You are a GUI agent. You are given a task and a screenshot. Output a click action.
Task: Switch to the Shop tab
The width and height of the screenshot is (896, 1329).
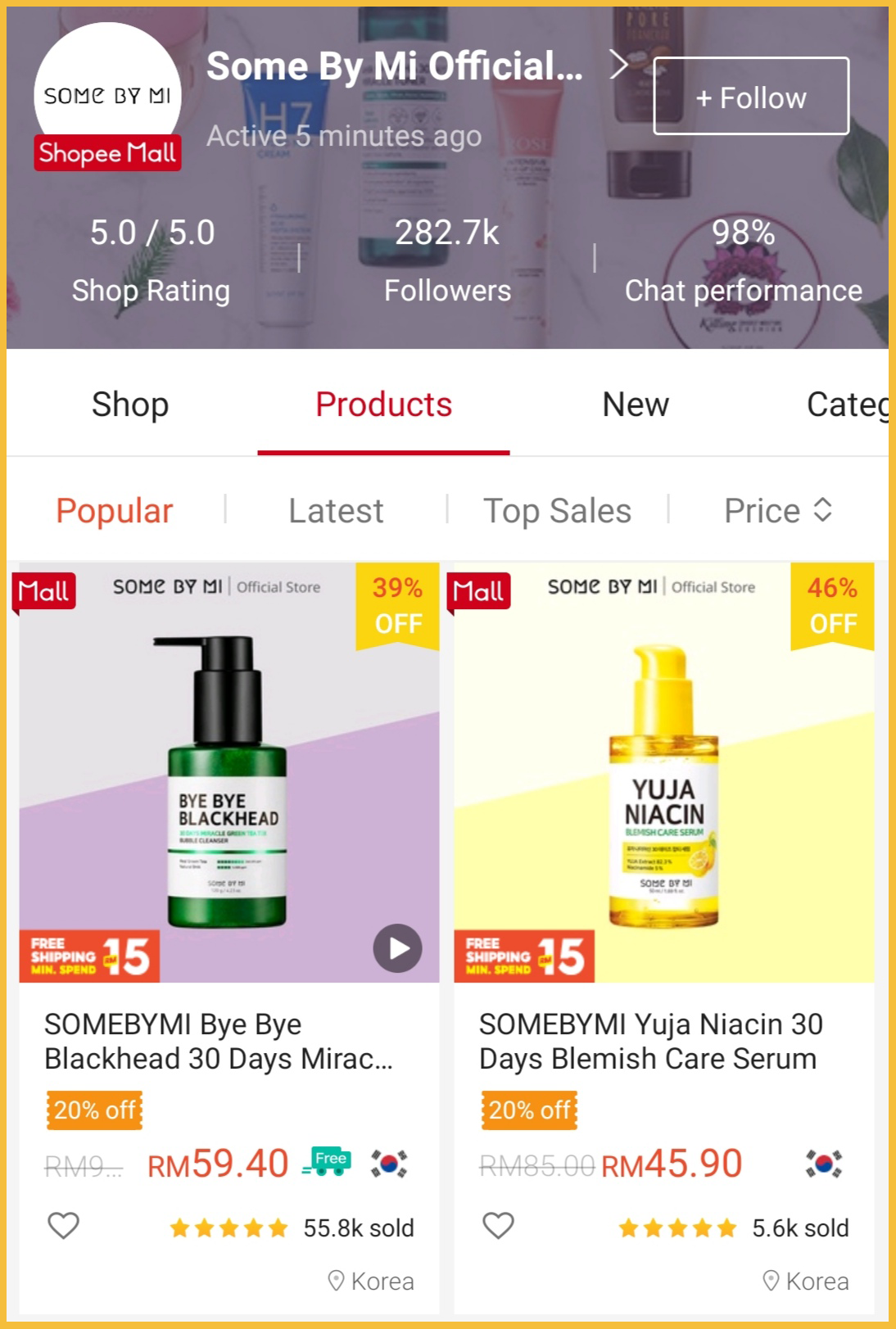tap(130, 405)
